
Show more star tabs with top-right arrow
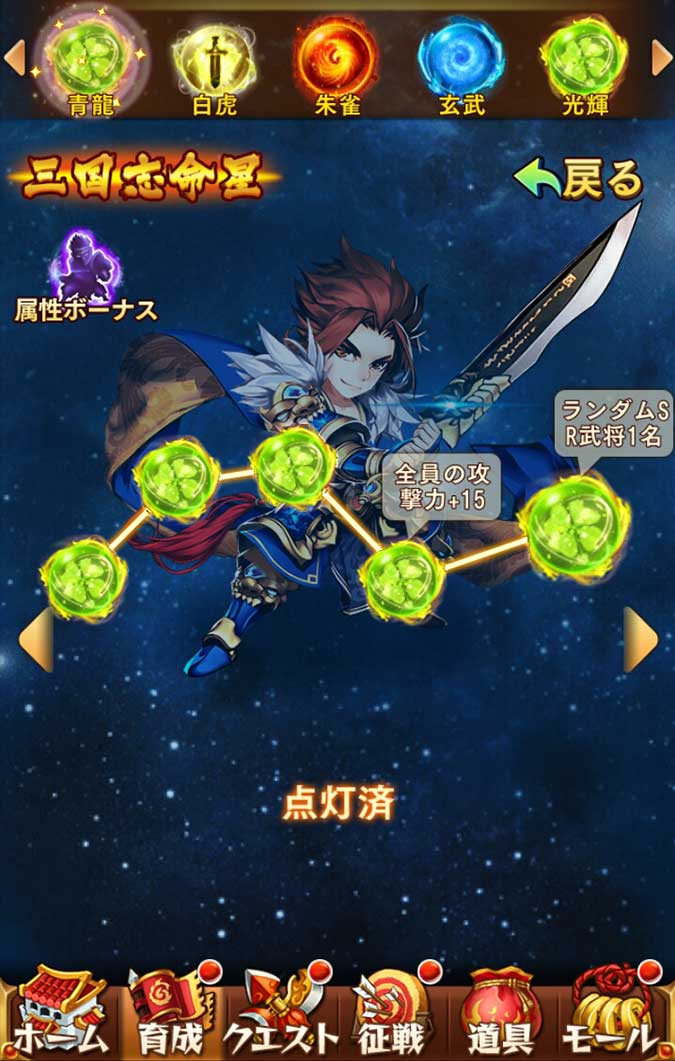click(661, 57)
